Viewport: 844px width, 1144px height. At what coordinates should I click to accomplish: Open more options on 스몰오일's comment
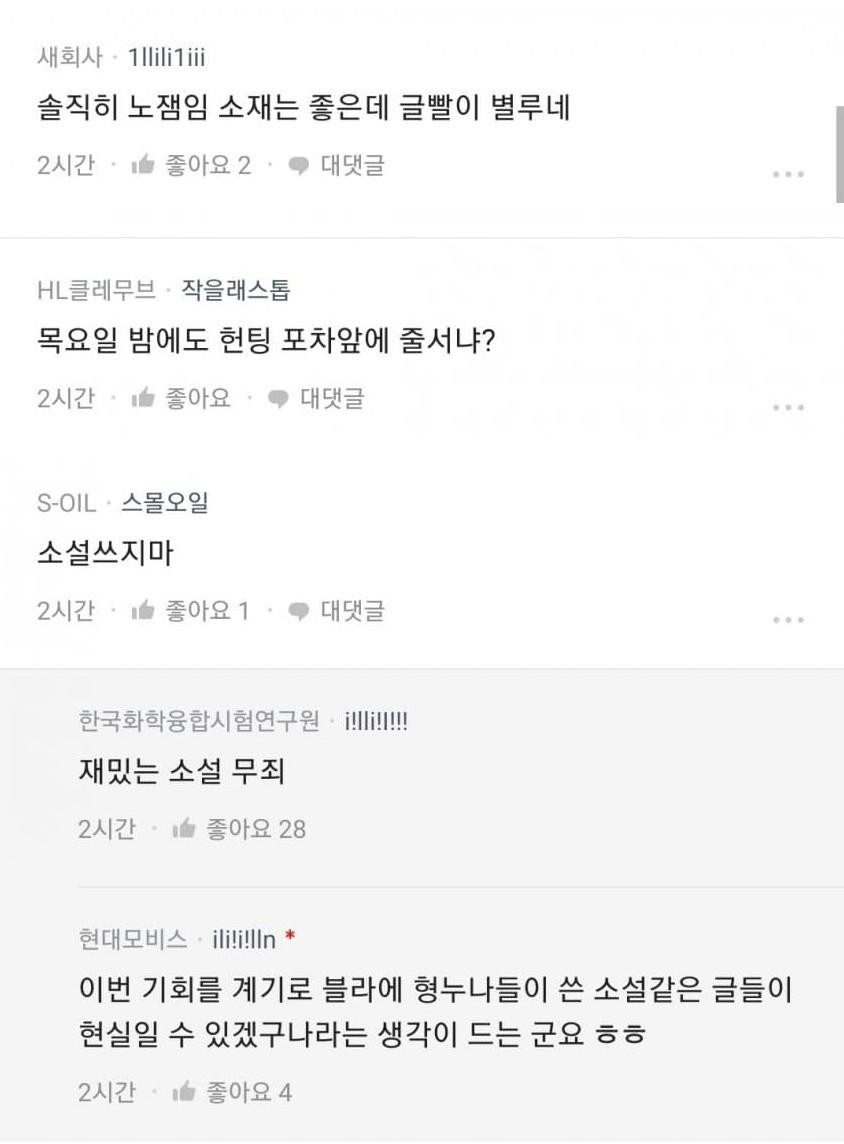click(788, 620)
